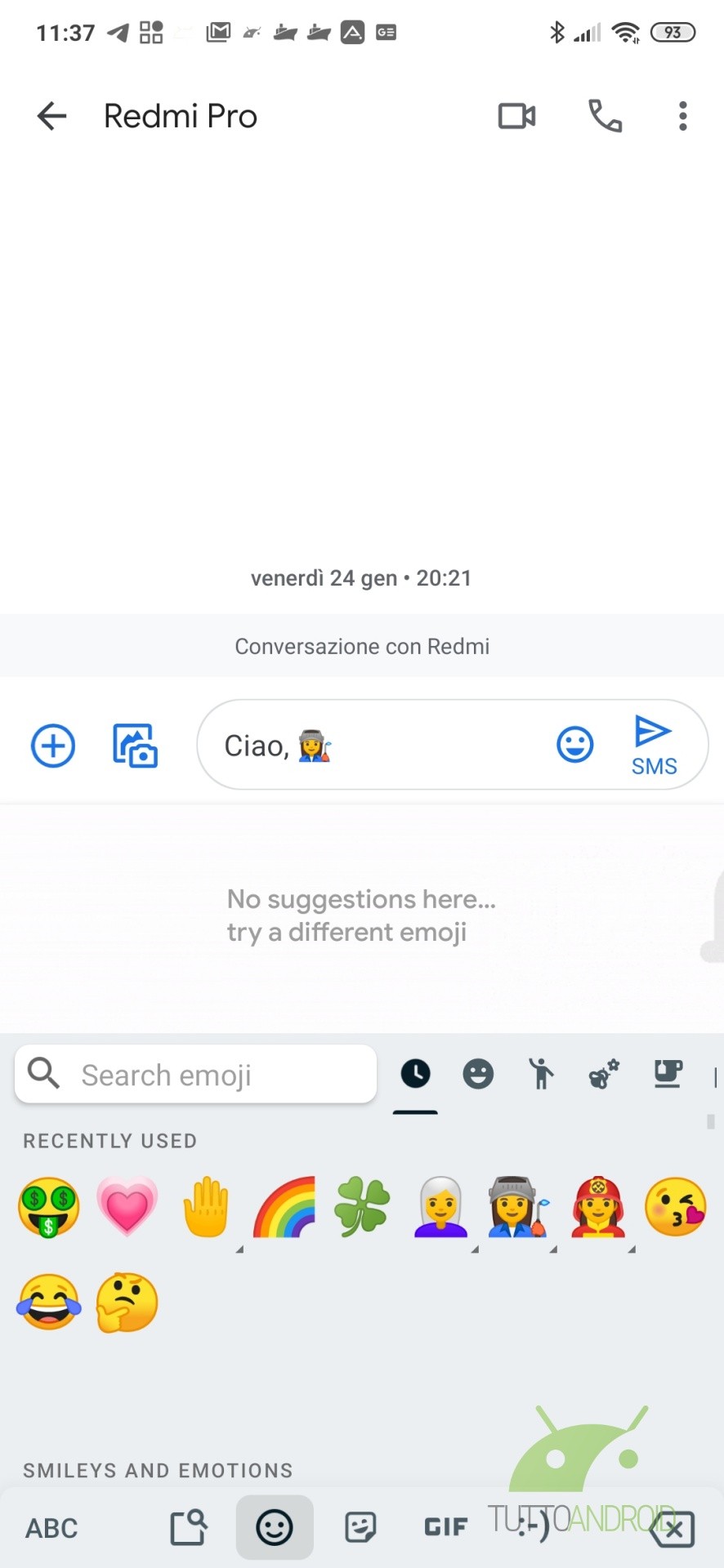
Task: Tap the Search emoji field
Action: [x=196, y=1074]
